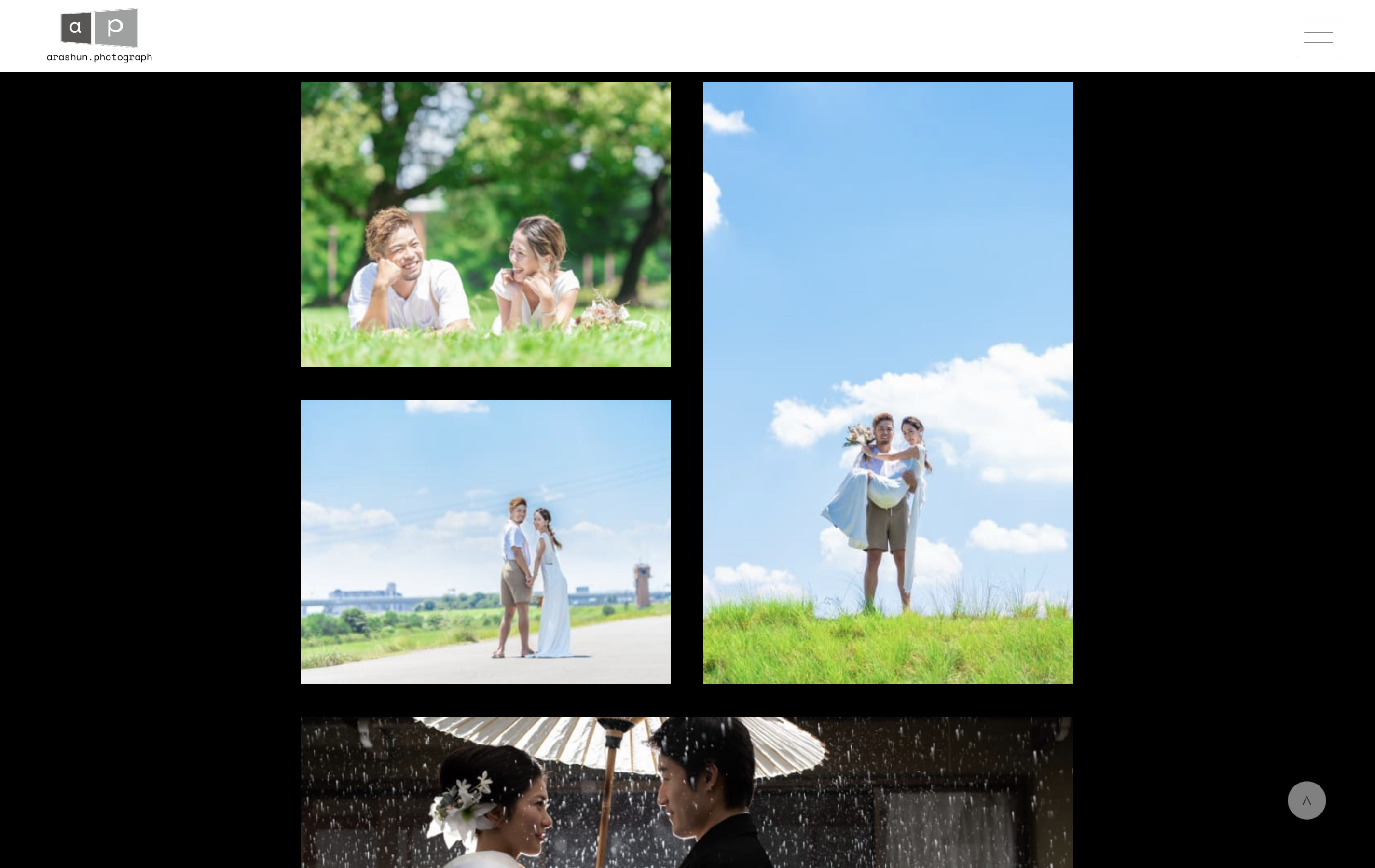Open the hamburger menu

click(x=1317, y=38)
